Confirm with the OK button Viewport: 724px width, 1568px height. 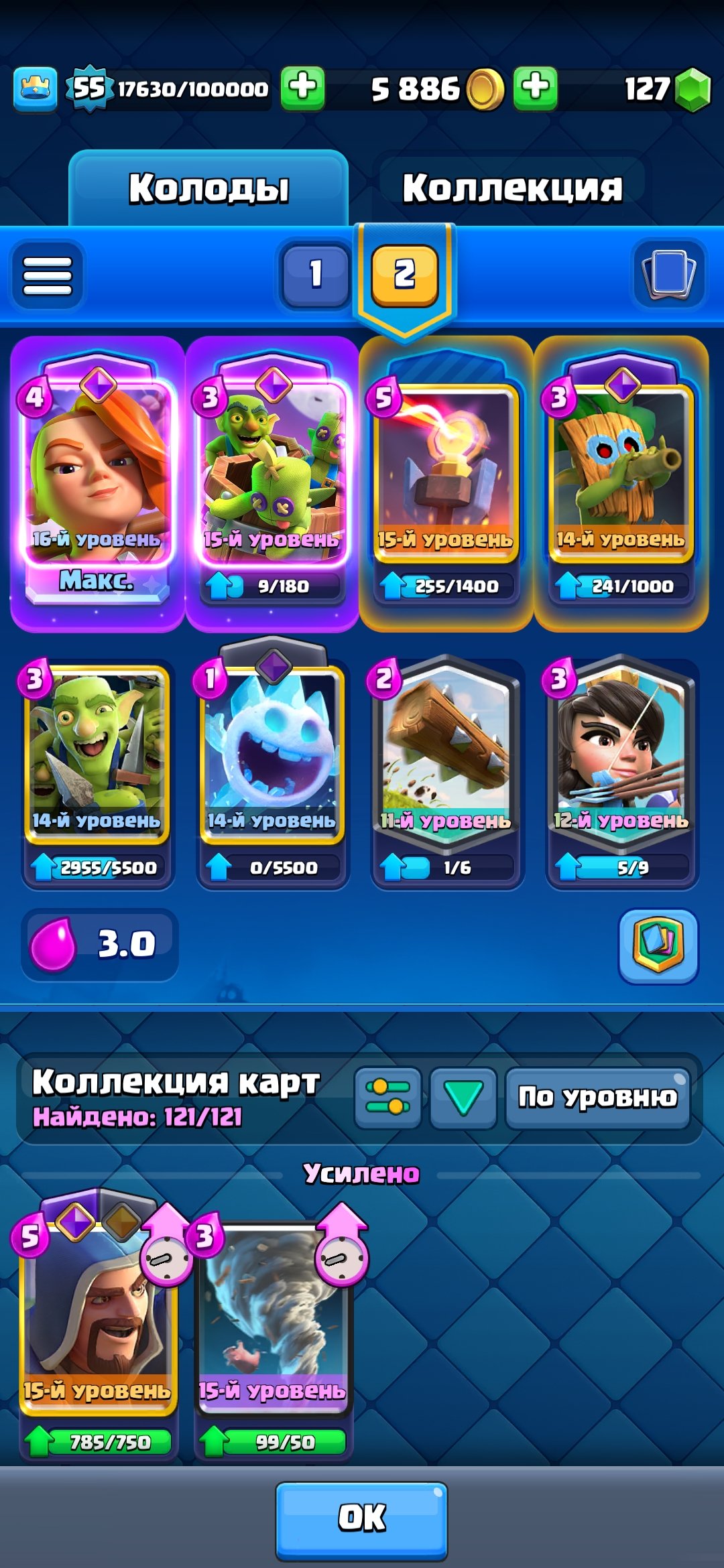coord(361,1517)
